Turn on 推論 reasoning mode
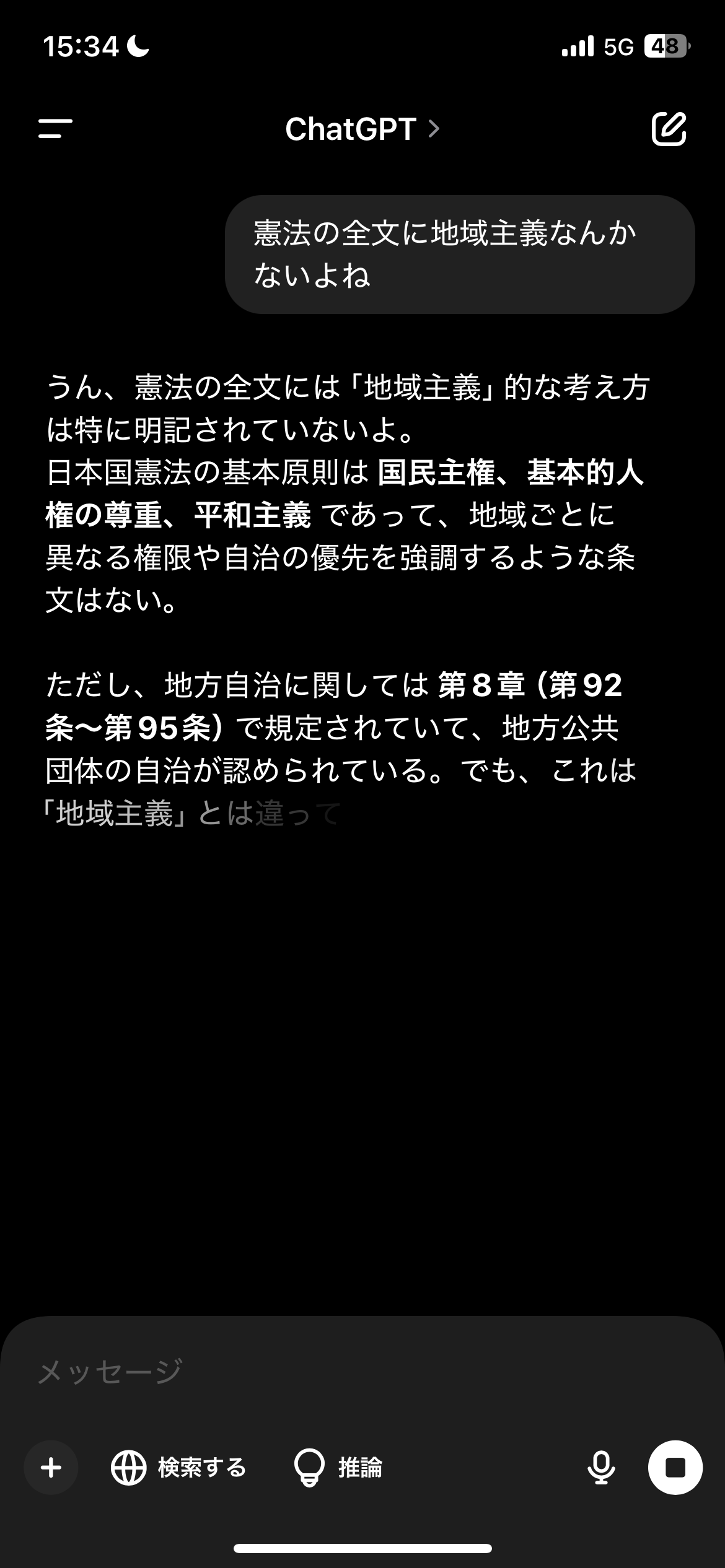This screenshot has width=725, height=1568. click(338, 1467)
